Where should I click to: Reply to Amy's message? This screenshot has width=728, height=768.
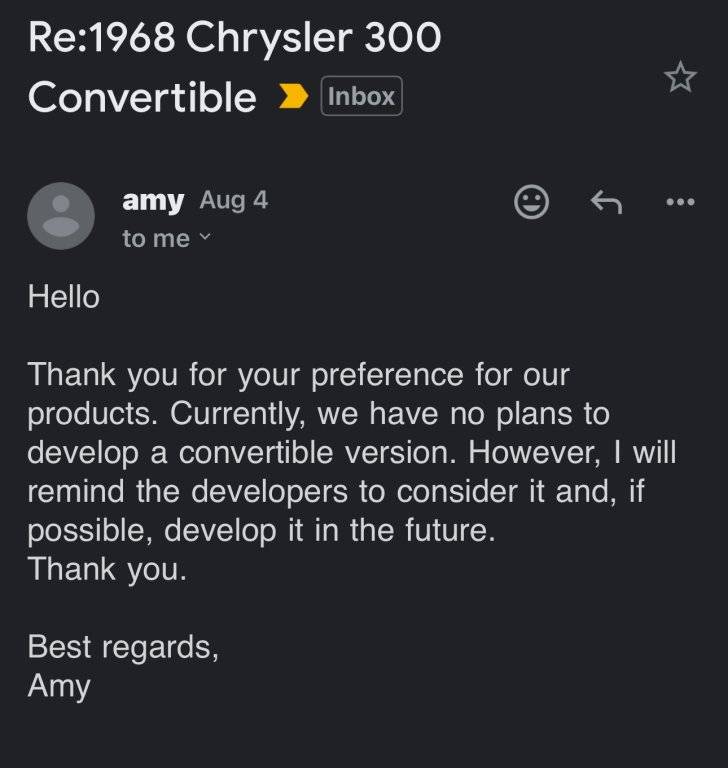[x=606, y=203]
